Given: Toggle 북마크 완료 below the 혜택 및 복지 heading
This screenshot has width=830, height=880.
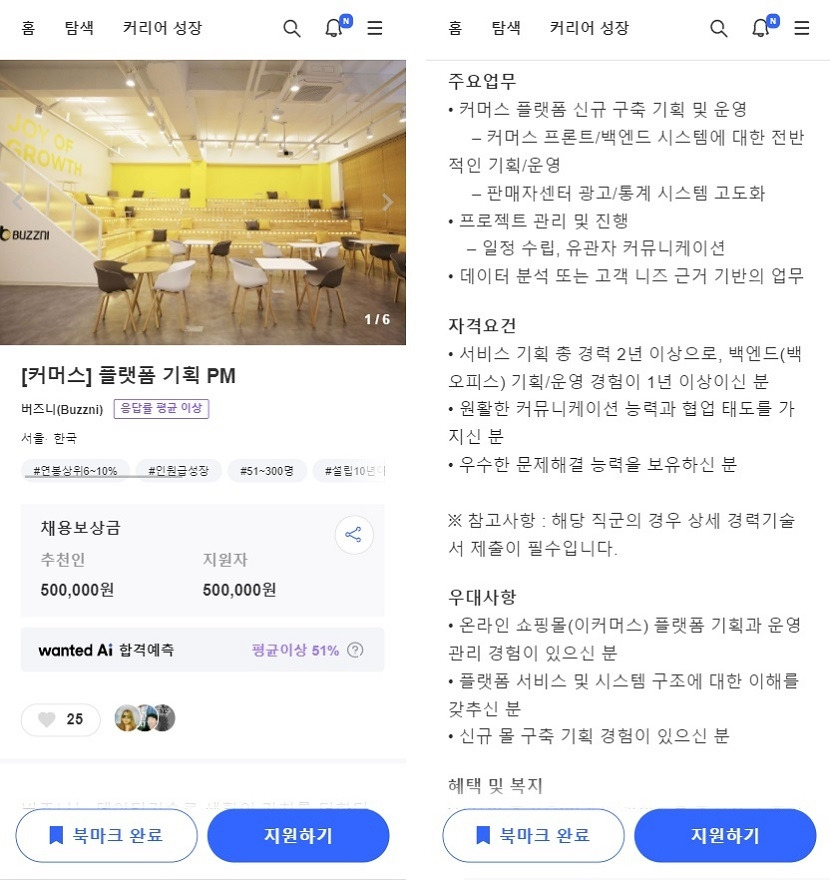Looking at the screenshot, I should [533, 835].
